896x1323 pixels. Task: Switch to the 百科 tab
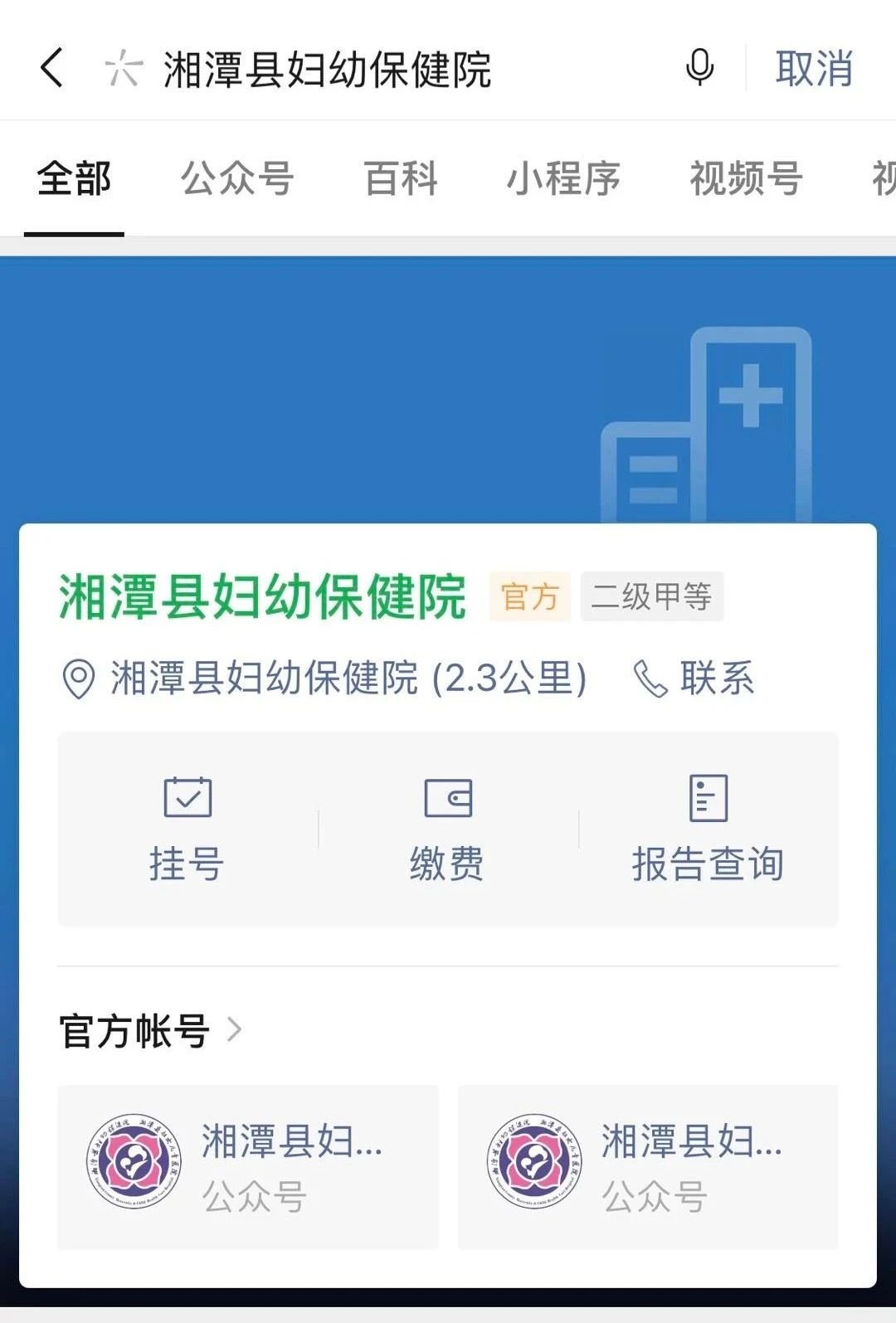coord(401,178)
